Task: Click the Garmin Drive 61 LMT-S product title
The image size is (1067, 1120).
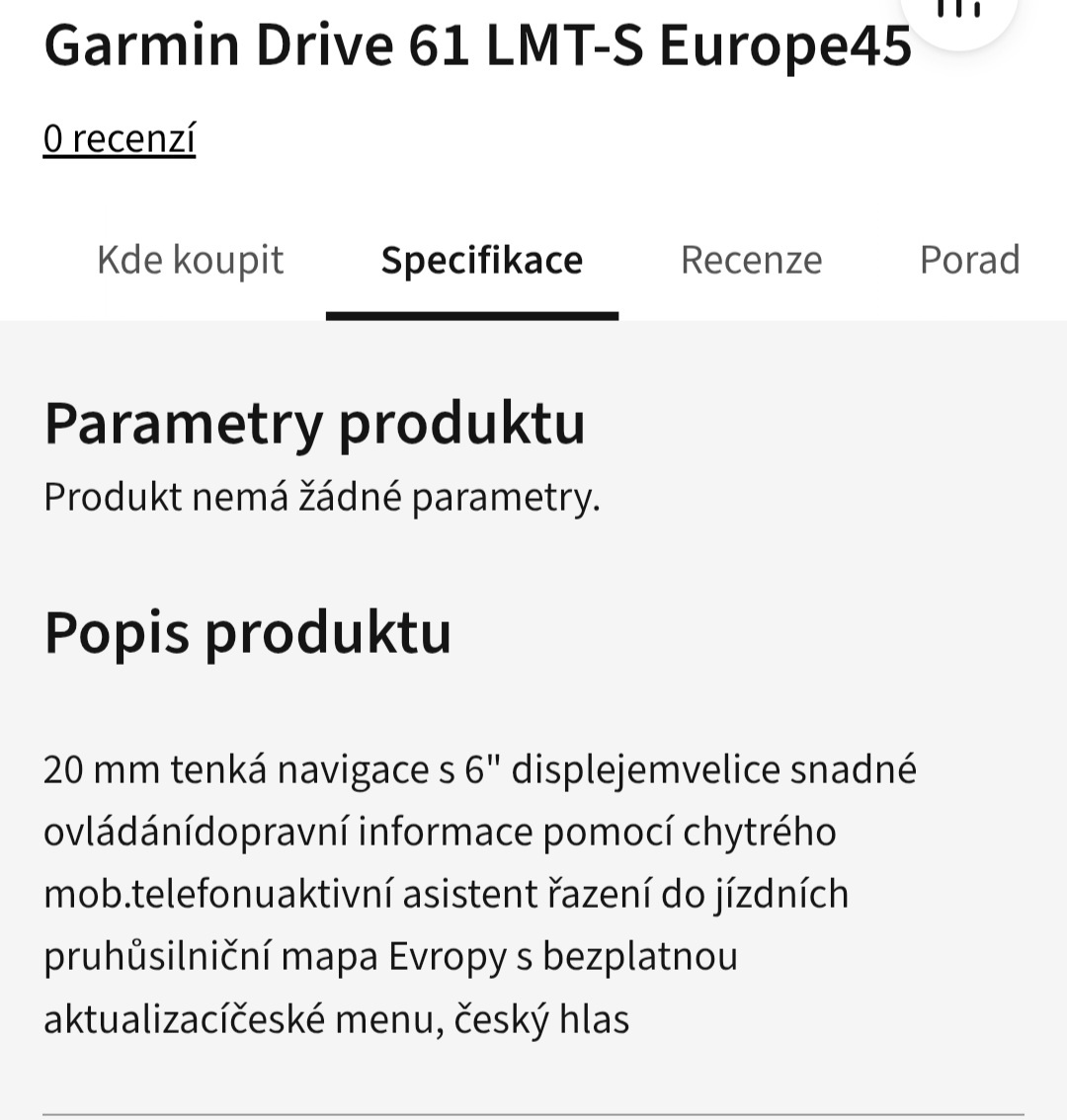Action: pos(474,44)
